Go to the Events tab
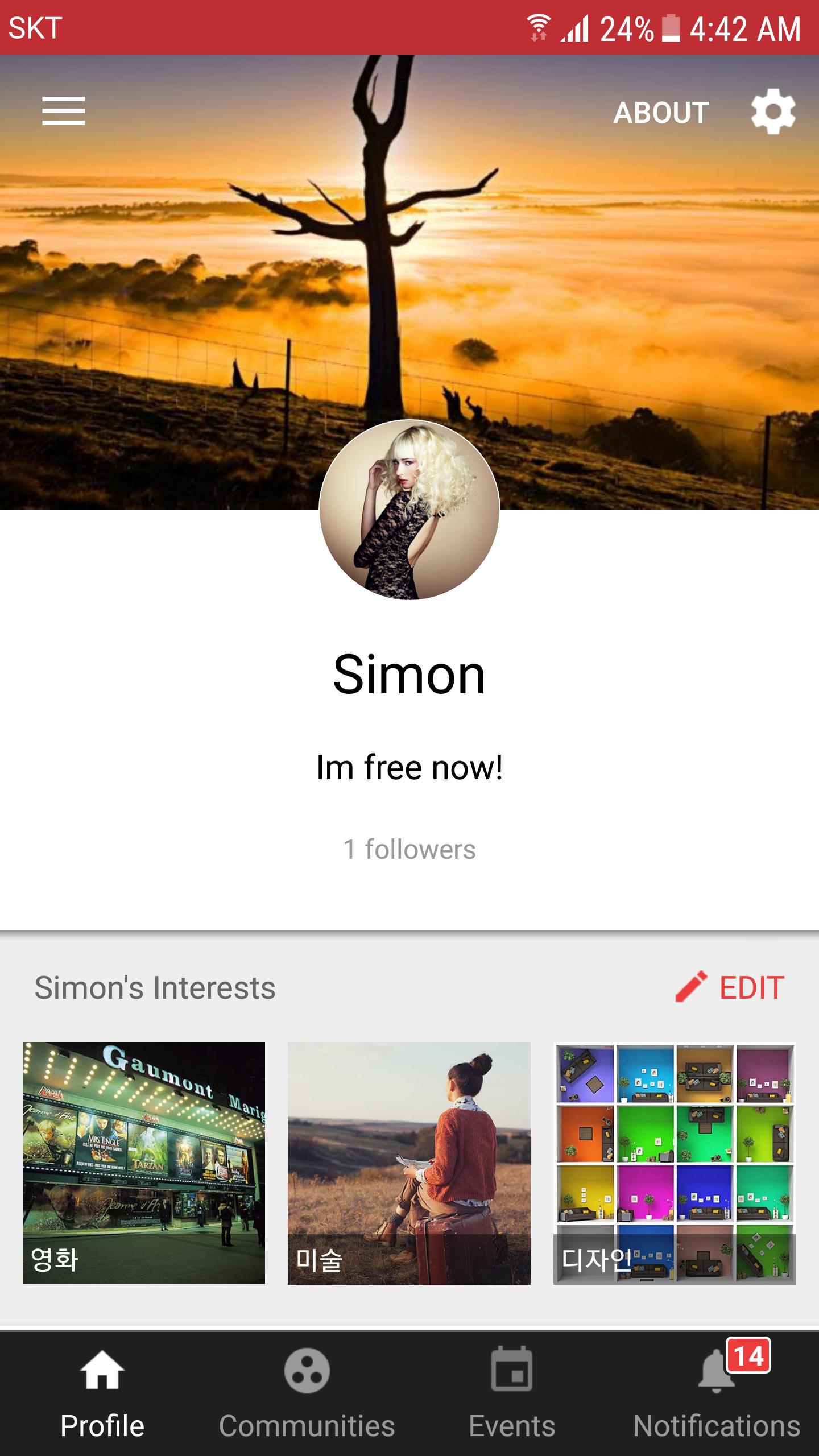This screenshot has height=1456, width=819. [512, 1393]
